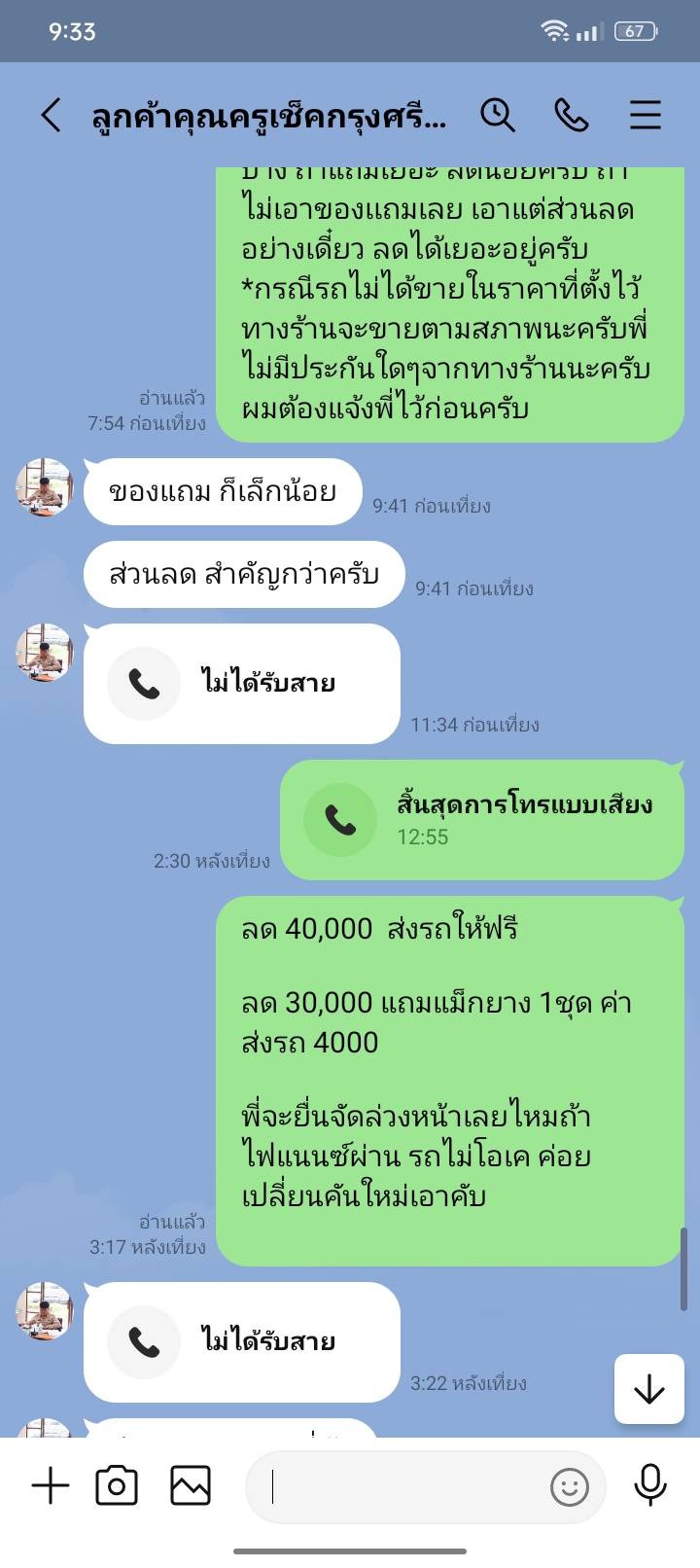The width and height of the screenshot is (700, 1568).
Task: Record a voice message
Action: click(x=650, y=1486)
